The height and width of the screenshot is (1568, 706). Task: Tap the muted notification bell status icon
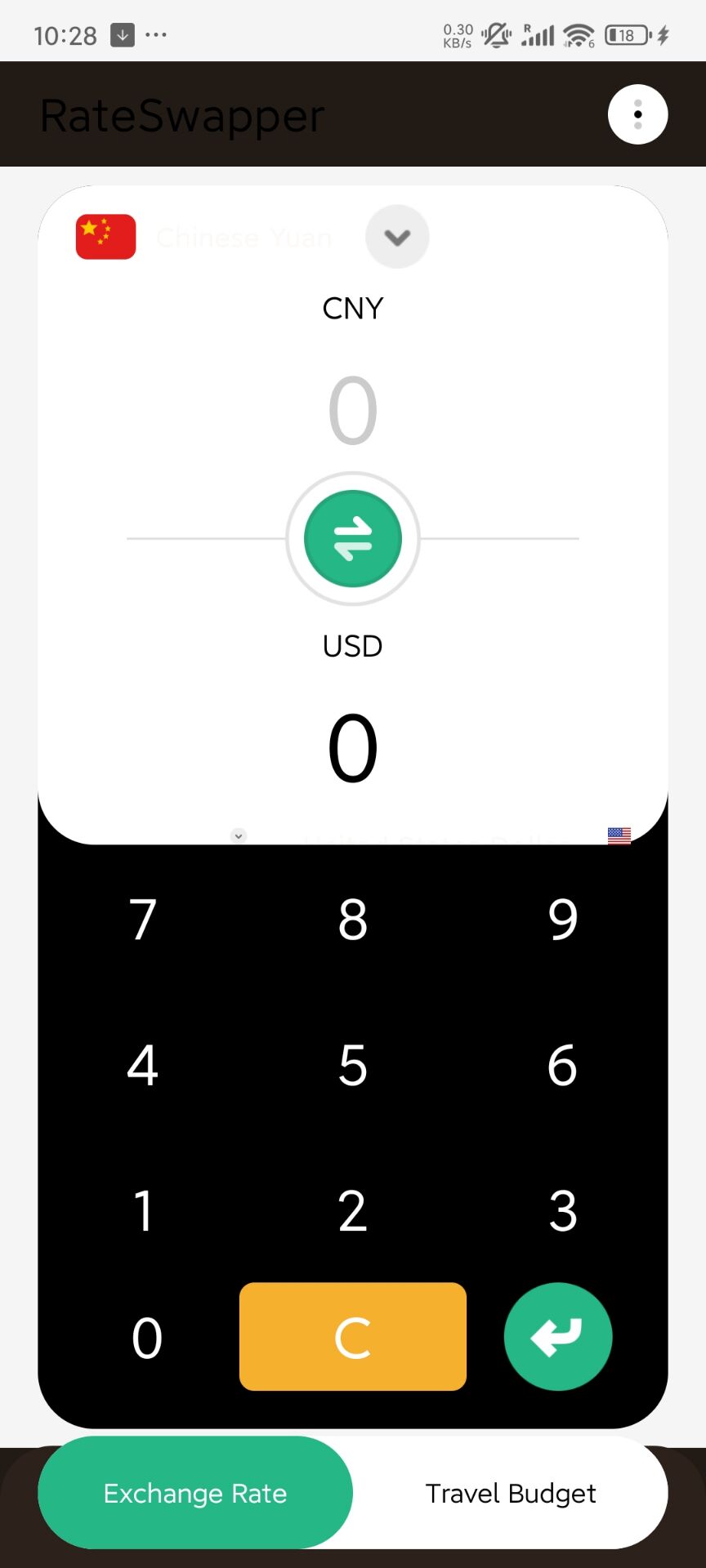(x=495, y=34)
